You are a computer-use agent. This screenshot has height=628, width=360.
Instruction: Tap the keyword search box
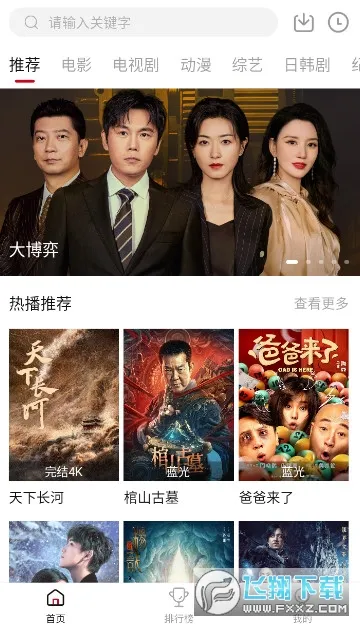143,22
